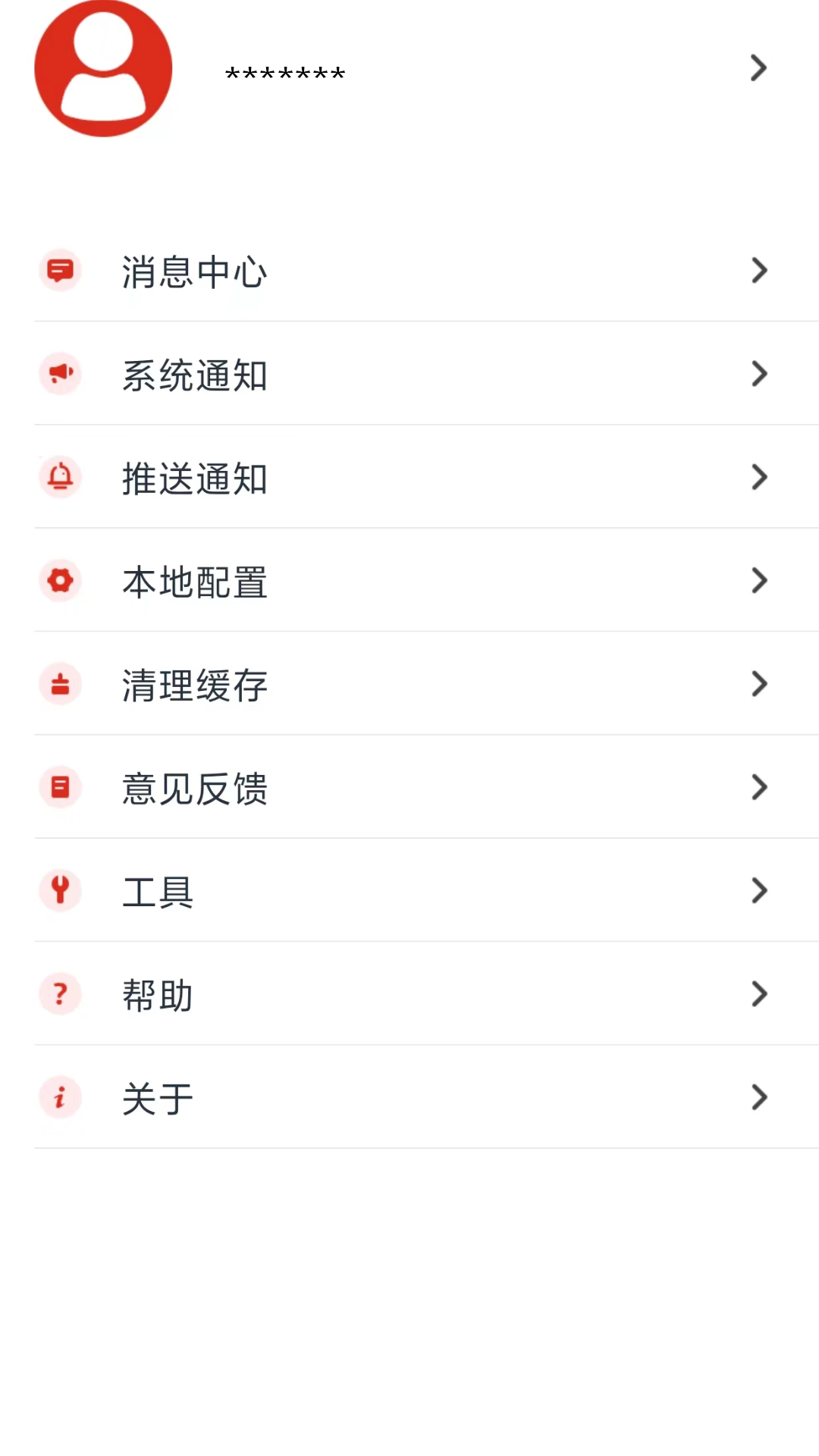Select the masked username text
Viewport: 819px width, 1456px height.
284,74
